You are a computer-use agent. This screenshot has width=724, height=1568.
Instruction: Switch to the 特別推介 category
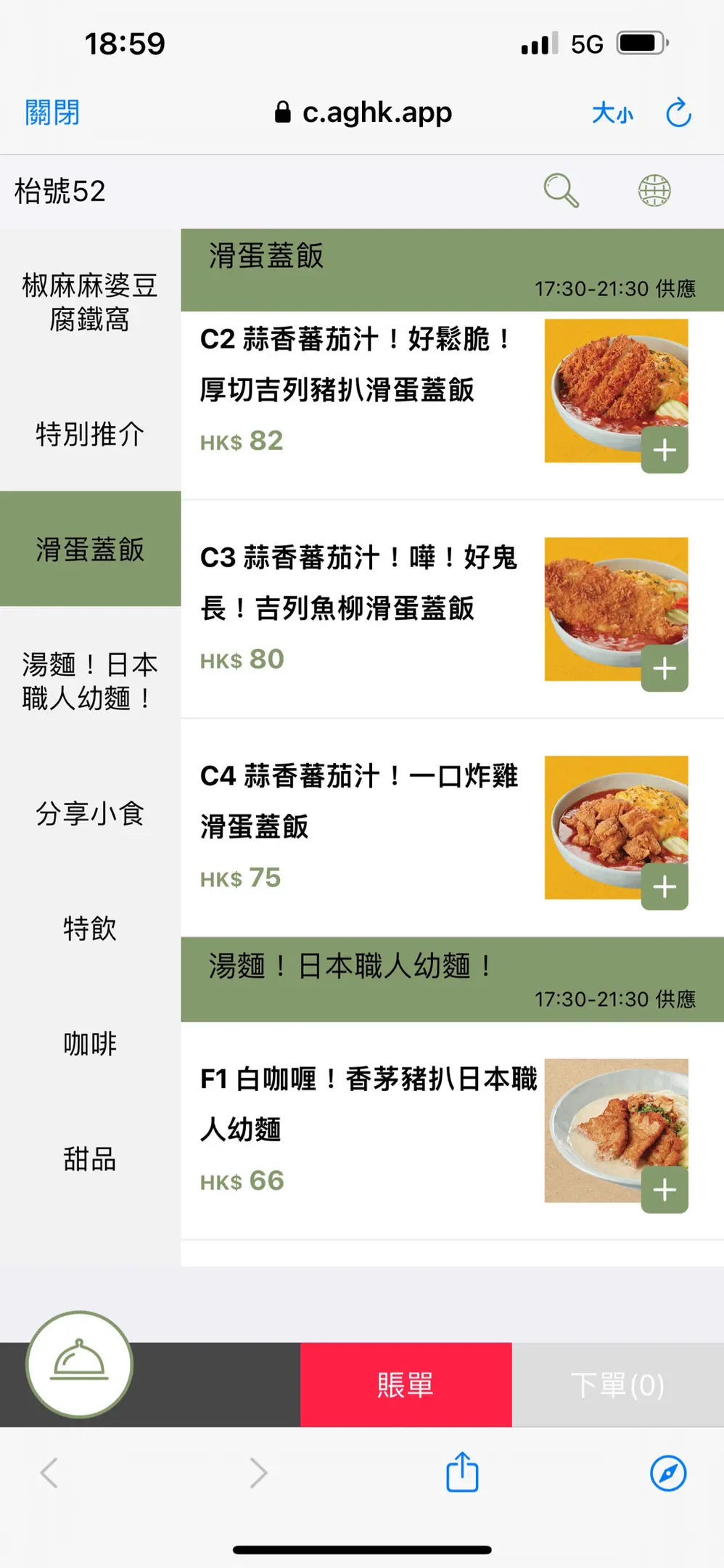[90, 434]
